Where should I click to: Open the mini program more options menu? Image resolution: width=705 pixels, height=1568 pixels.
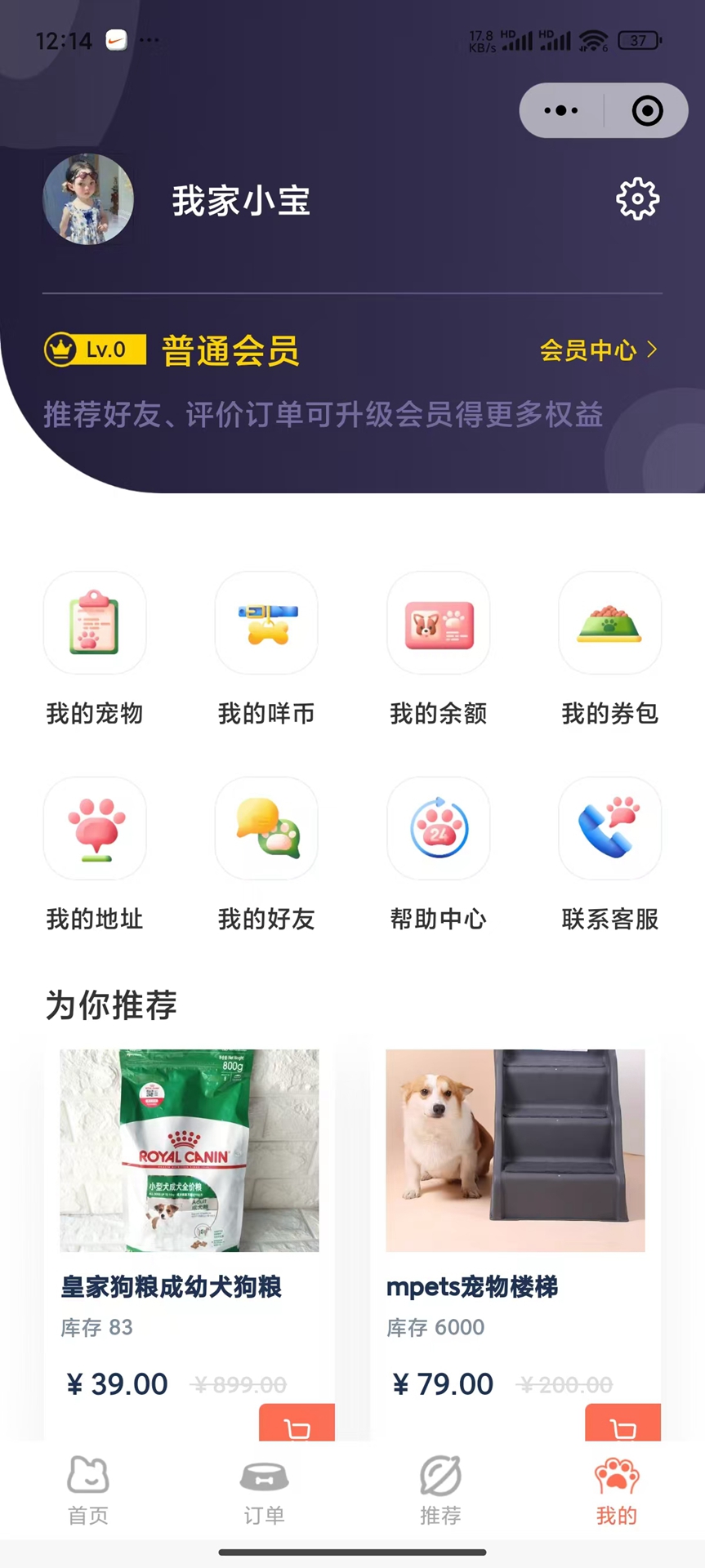561,110
